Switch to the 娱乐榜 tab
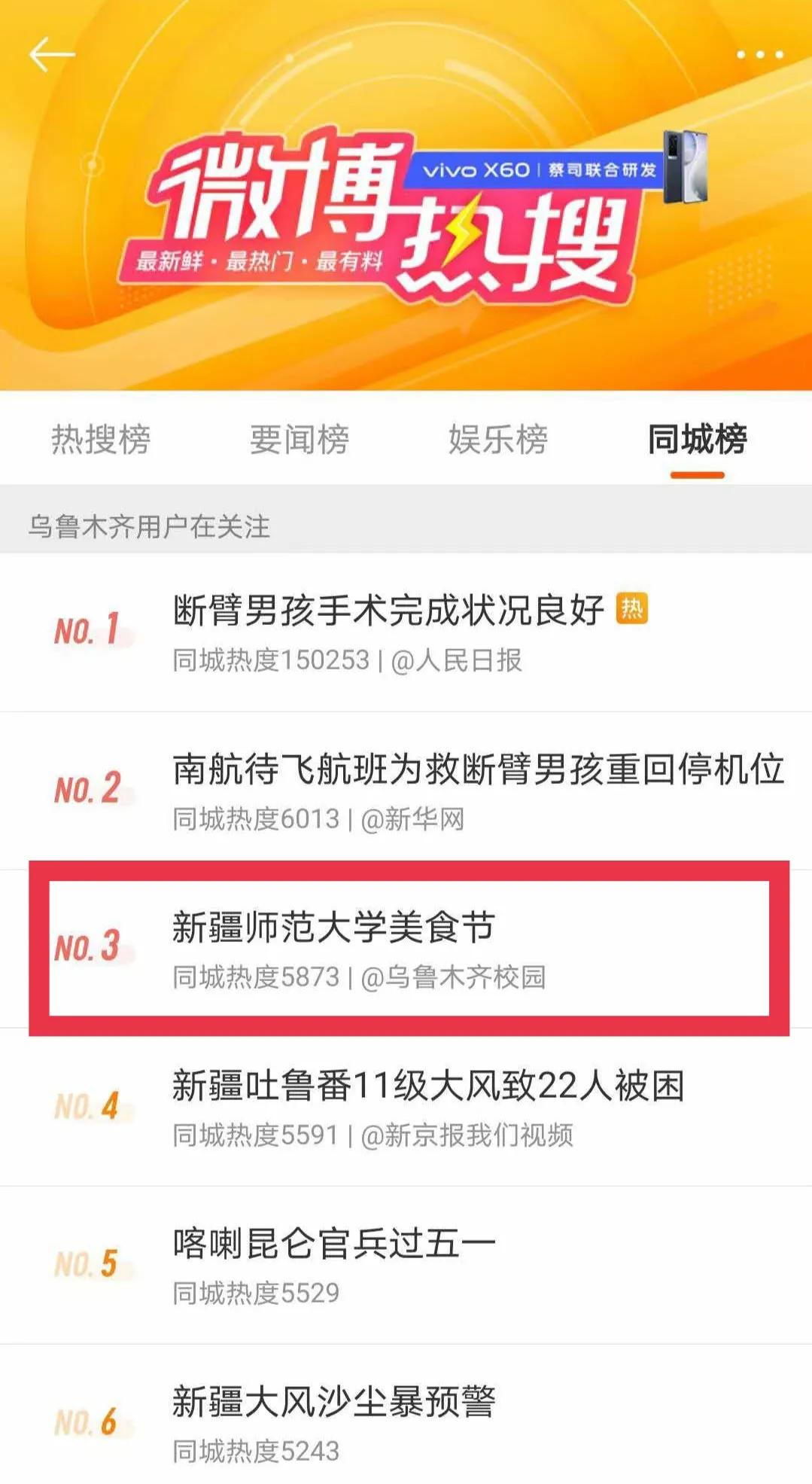Screen dimensions: 812x1484 [x=497, y=441]
